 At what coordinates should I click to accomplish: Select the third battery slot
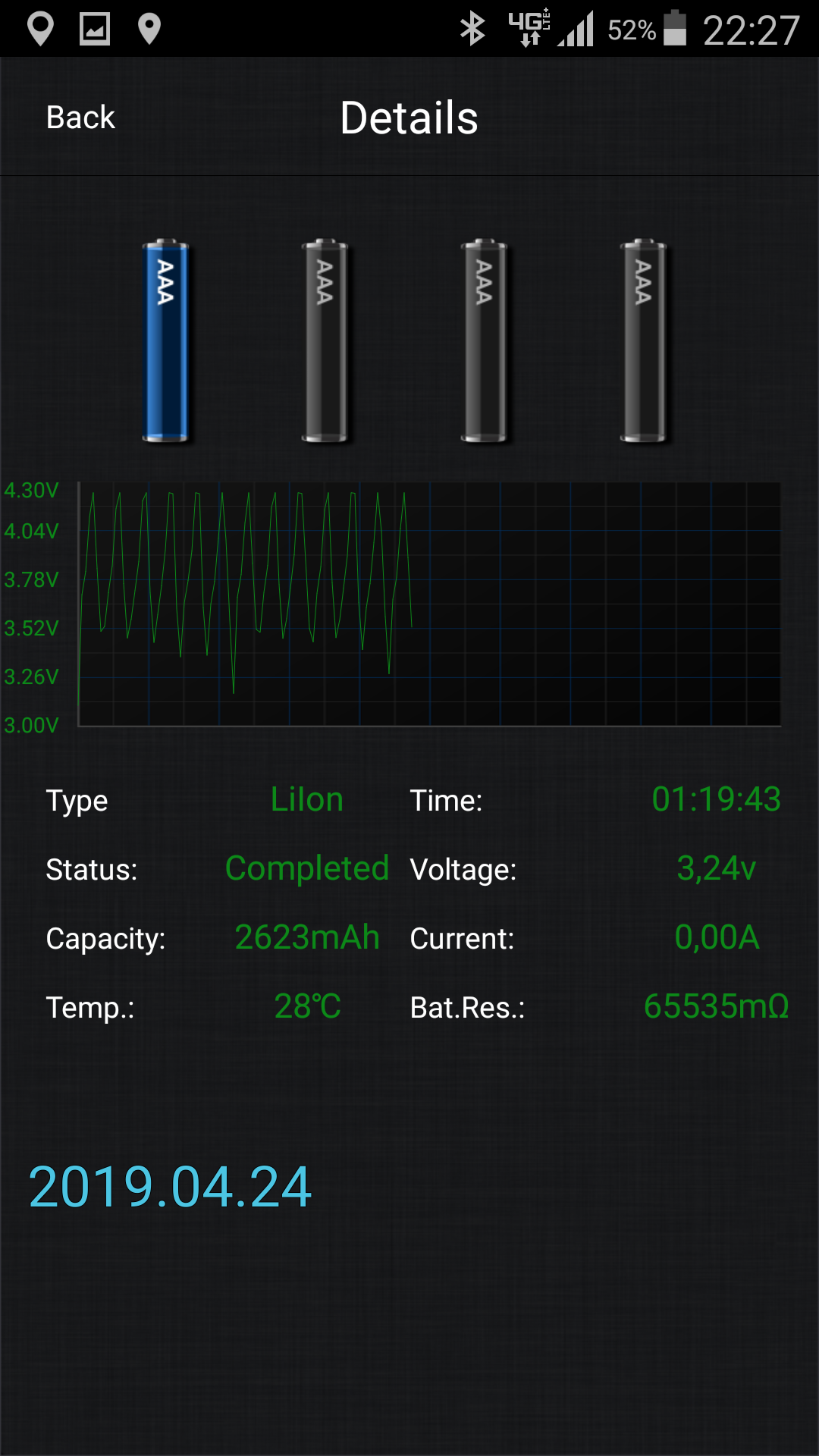point(484,340)
